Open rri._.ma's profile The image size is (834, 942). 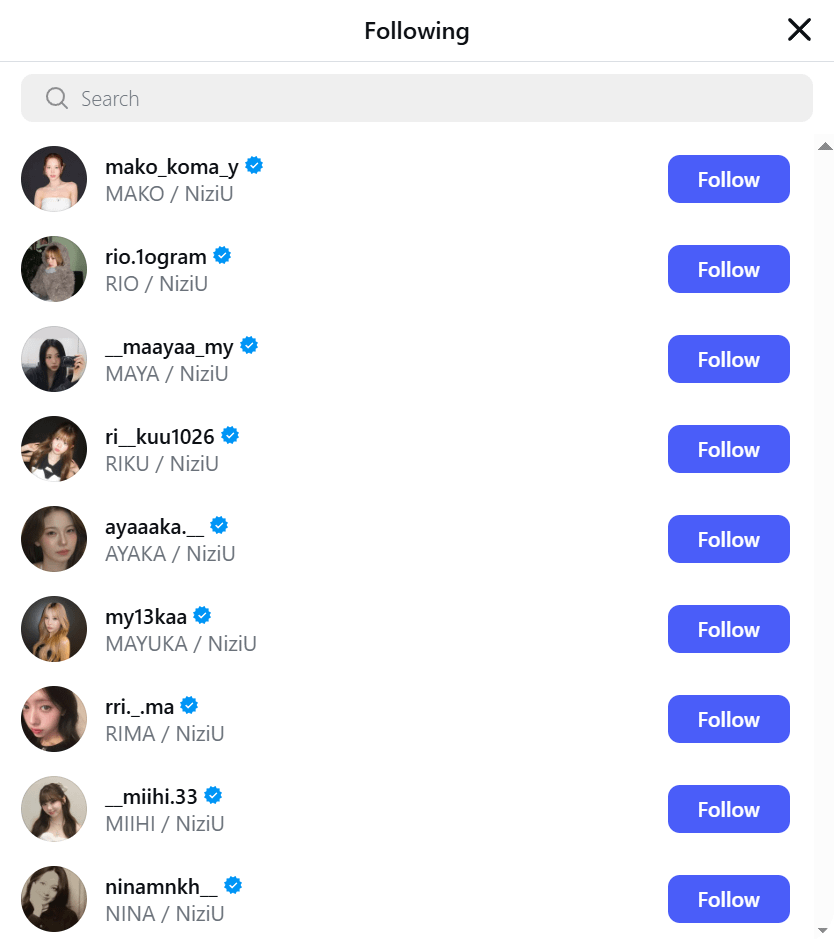pos(139,706)
